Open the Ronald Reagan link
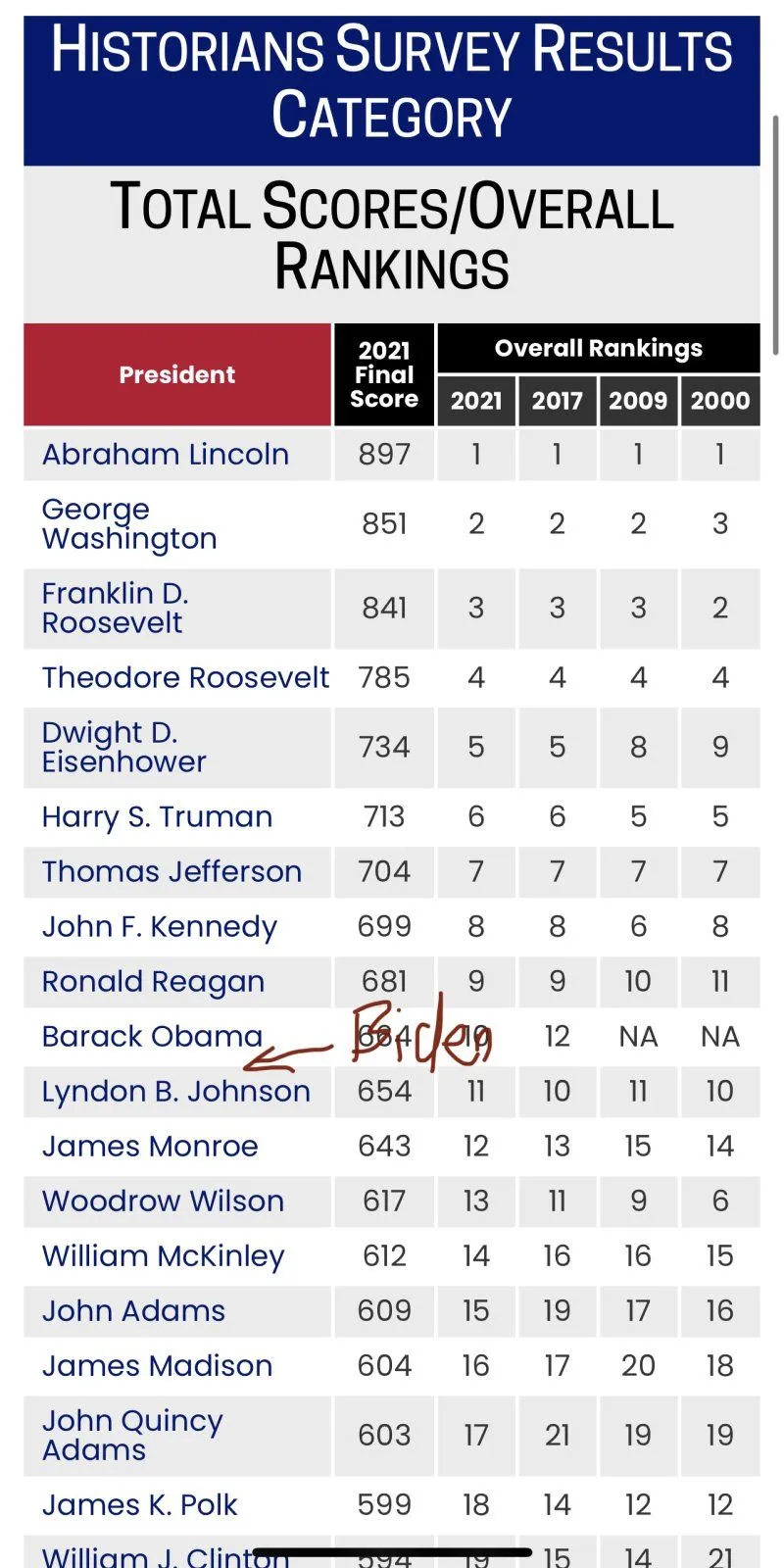Screen dimensions: 784x1568 click(153, 982)
